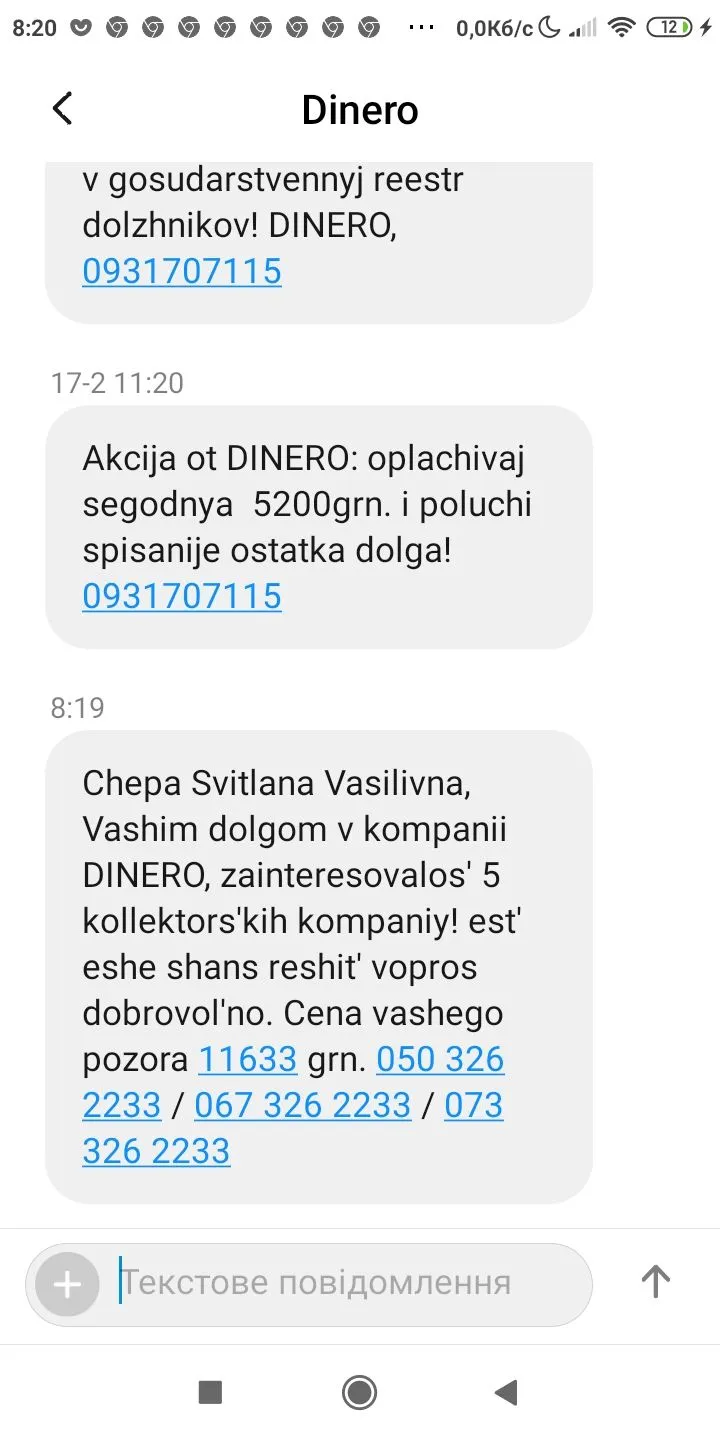Send the message with the up arrow
Image resolution: width=720 pixels, height=1440 pixels.
coord(655,1281)
